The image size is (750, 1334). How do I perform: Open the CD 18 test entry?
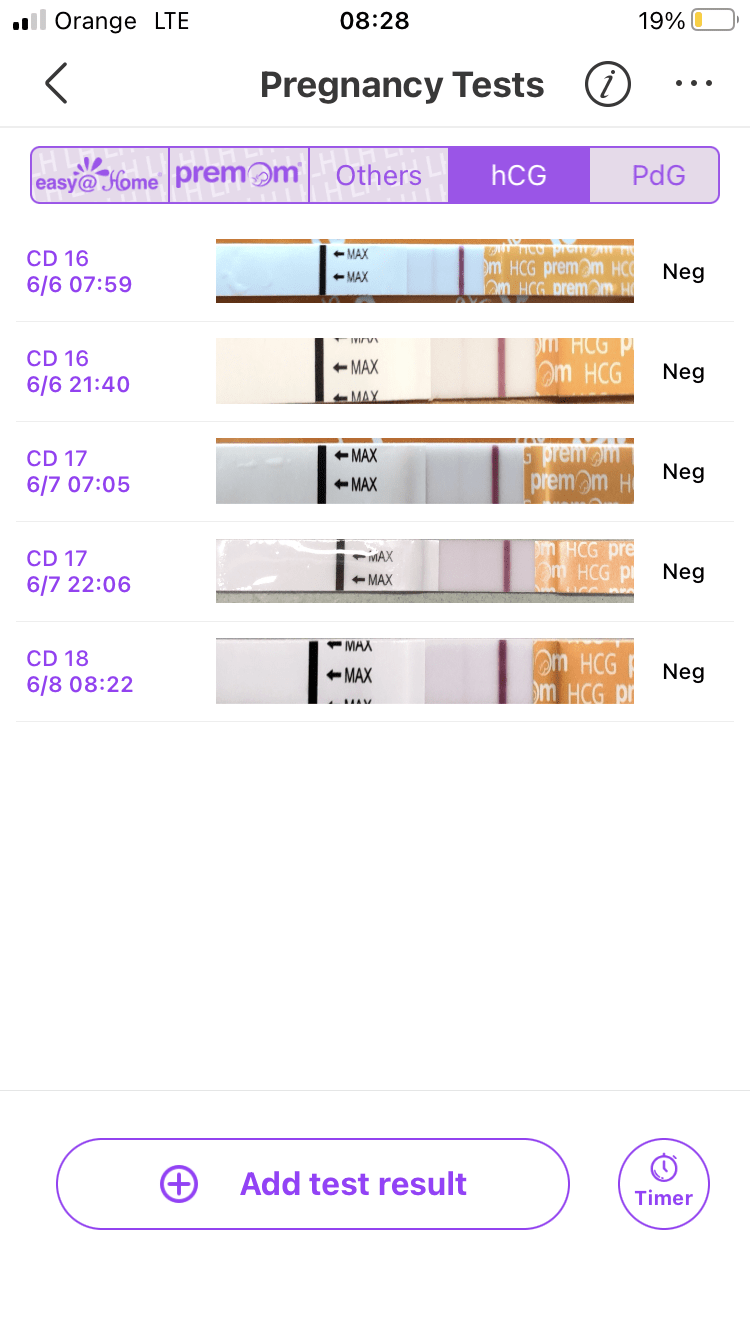pos(374,672)
